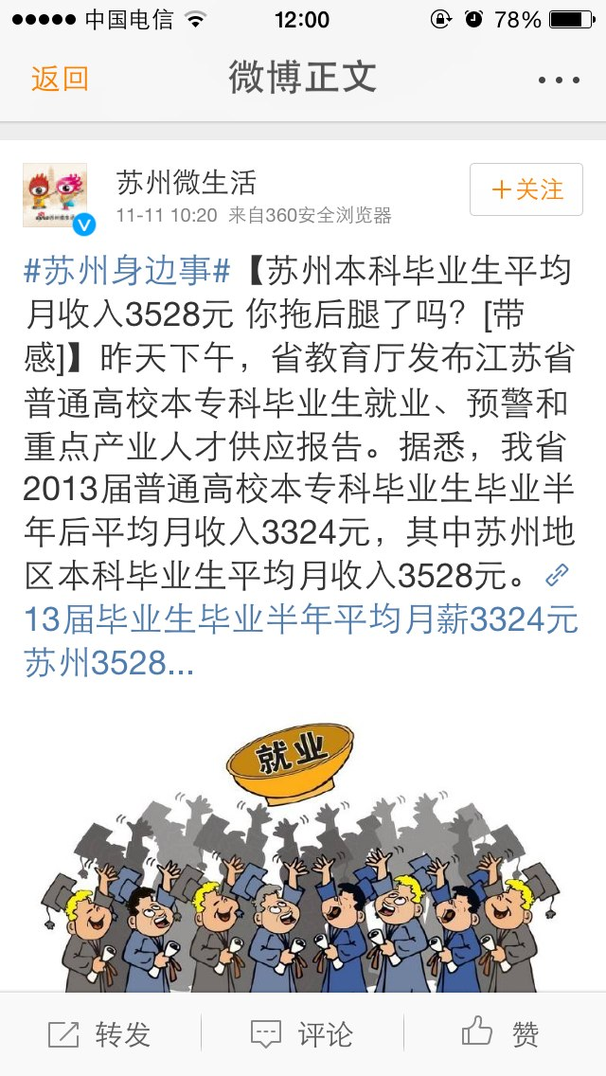Tap 返回 to go back

tap(60, 79)
